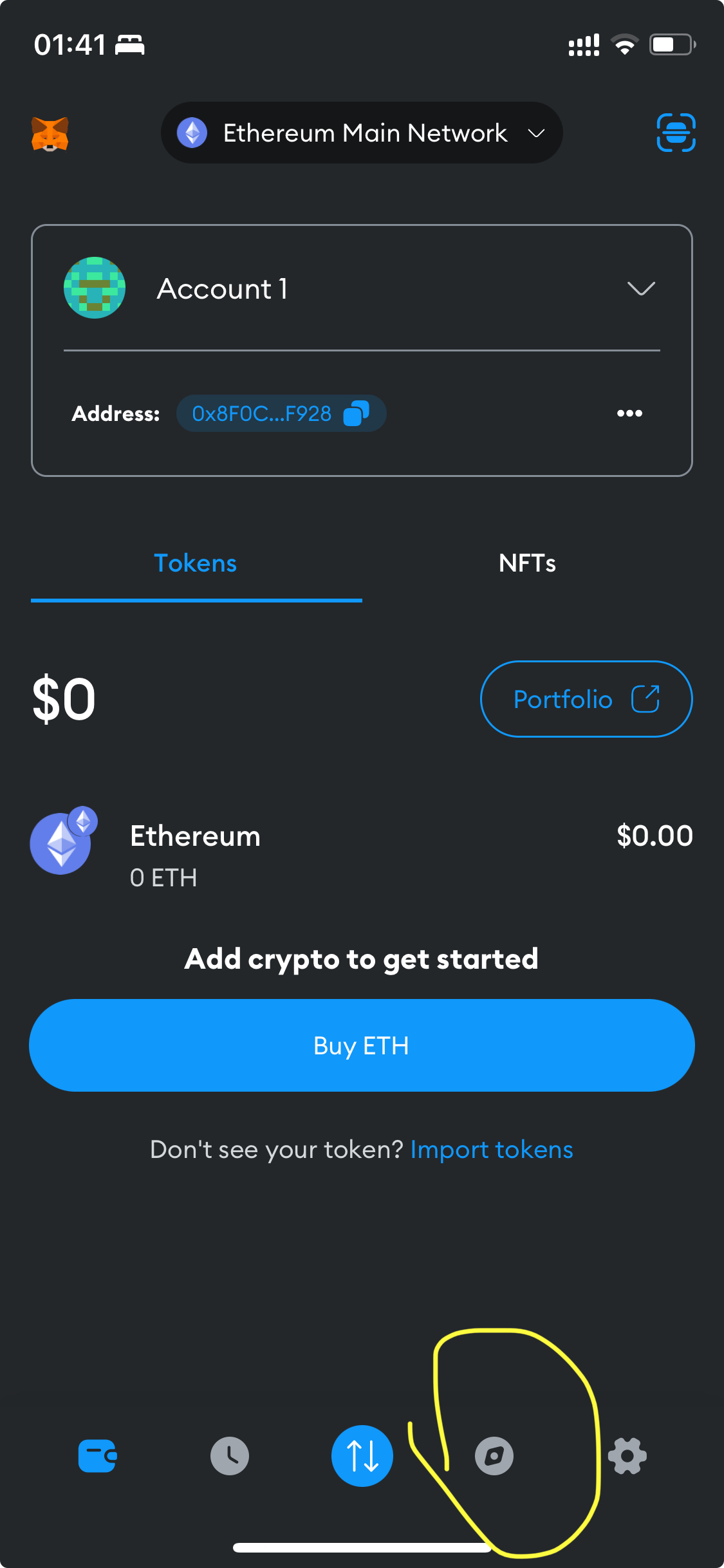
Task: Expand the Account 1 switcher
Action: pos(640,288)
